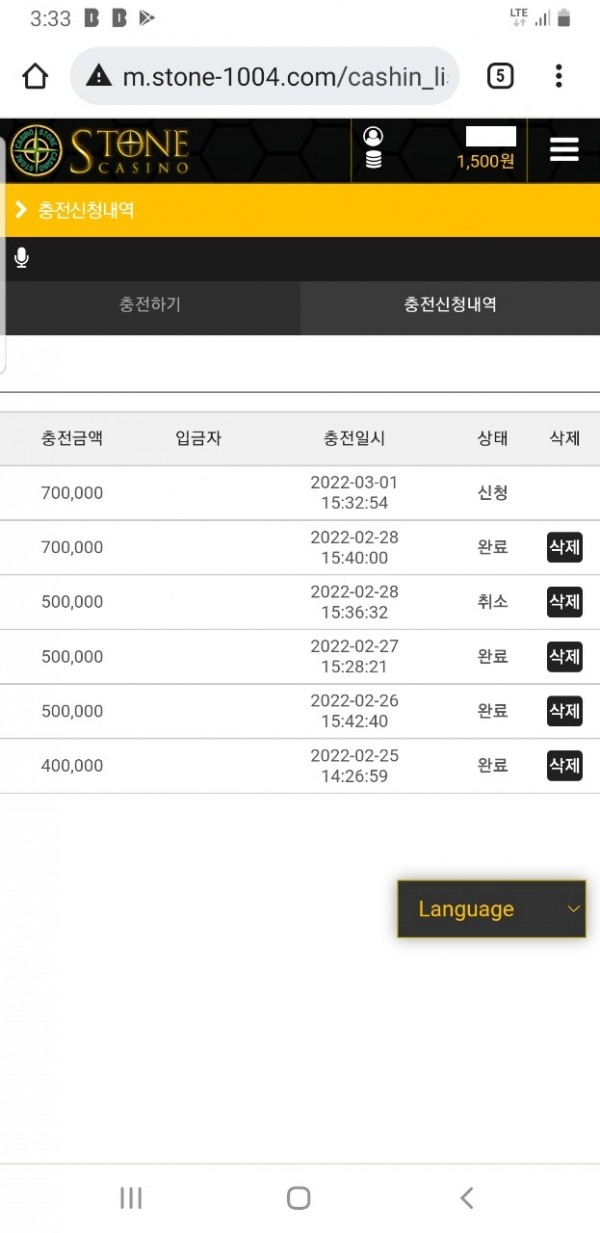The height and width of the screenshot is (1233, 600).
Task: Open the browser tab switcher showing 5
Action: click(500, 76)
